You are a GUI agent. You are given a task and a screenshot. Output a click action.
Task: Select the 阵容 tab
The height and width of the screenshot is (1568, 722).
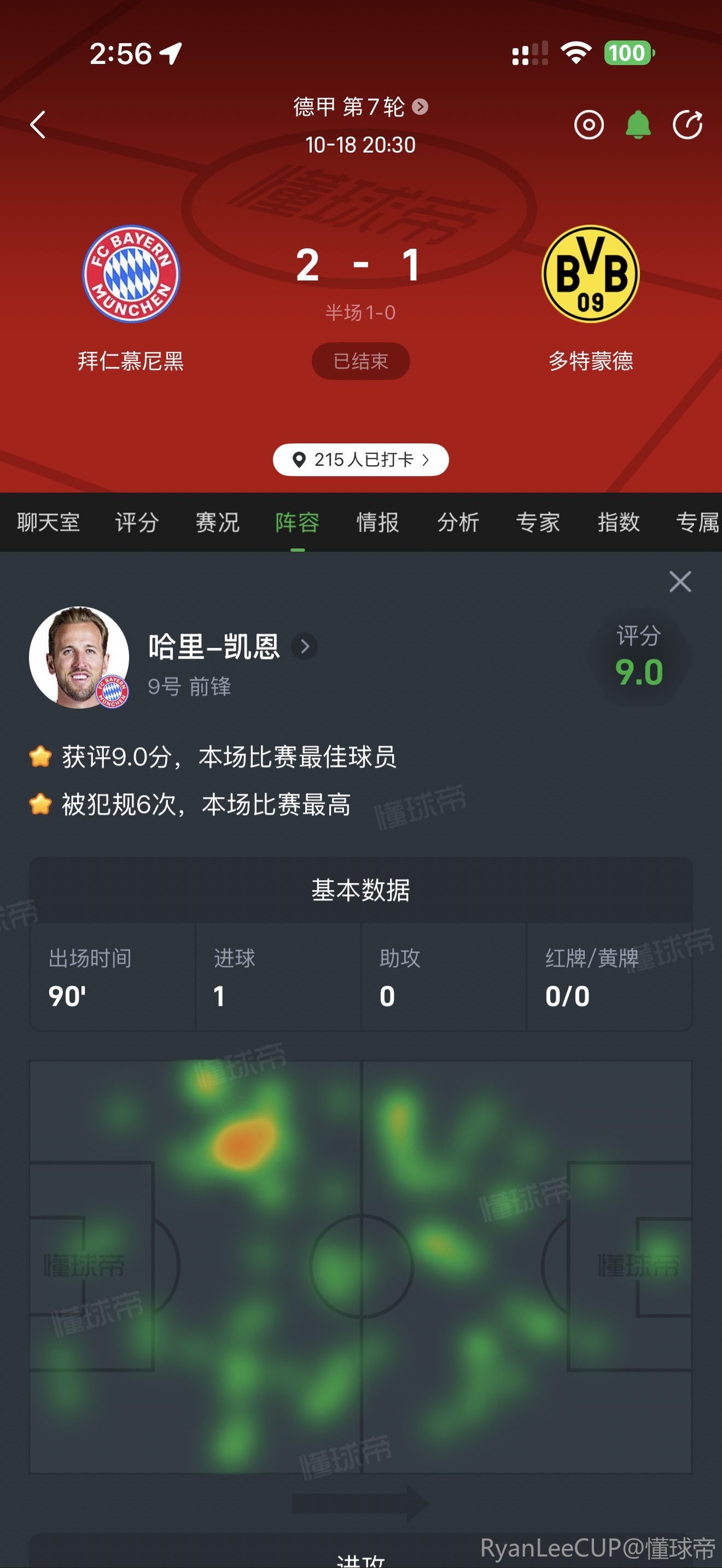click(x=297, y=522)
